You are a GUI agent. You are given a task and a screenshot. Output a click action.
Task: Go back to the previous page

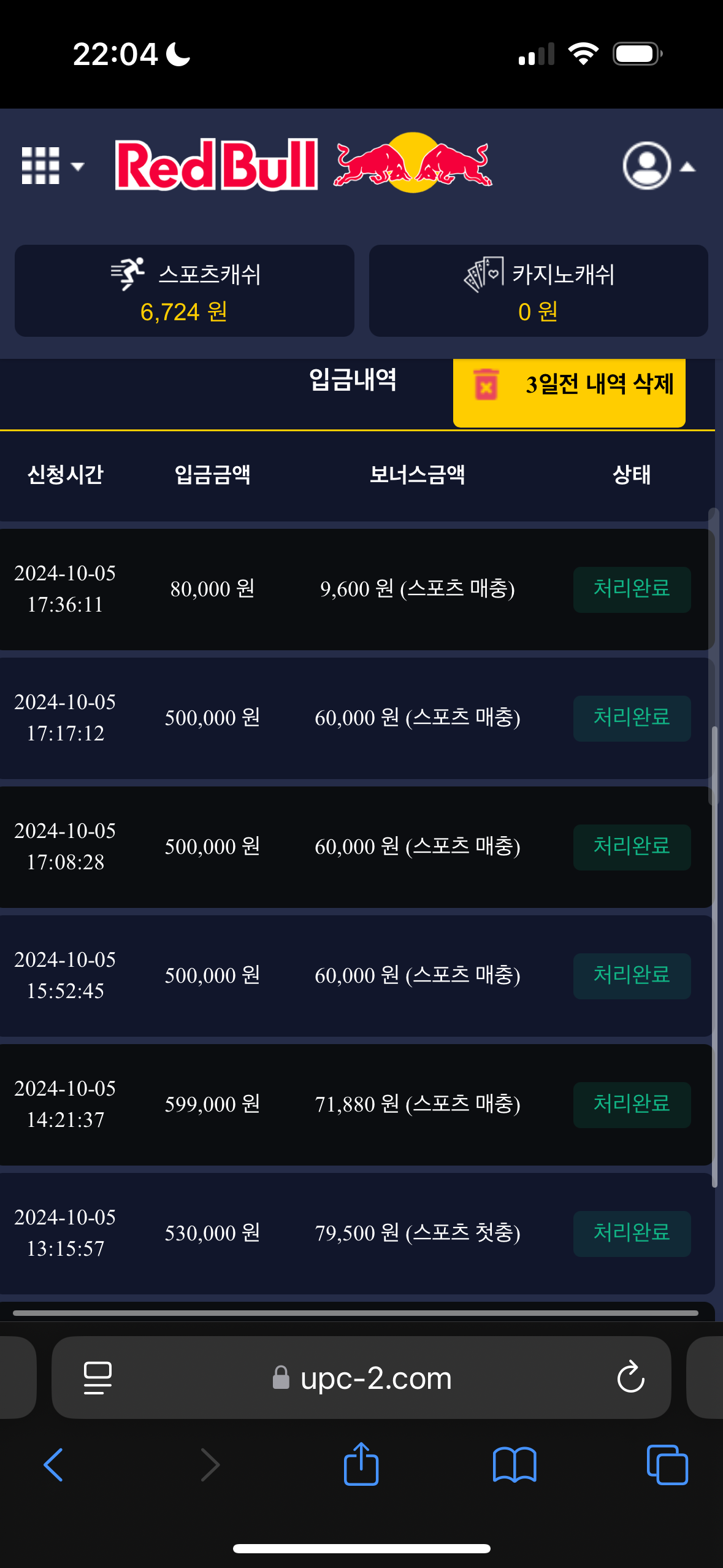53,1465
